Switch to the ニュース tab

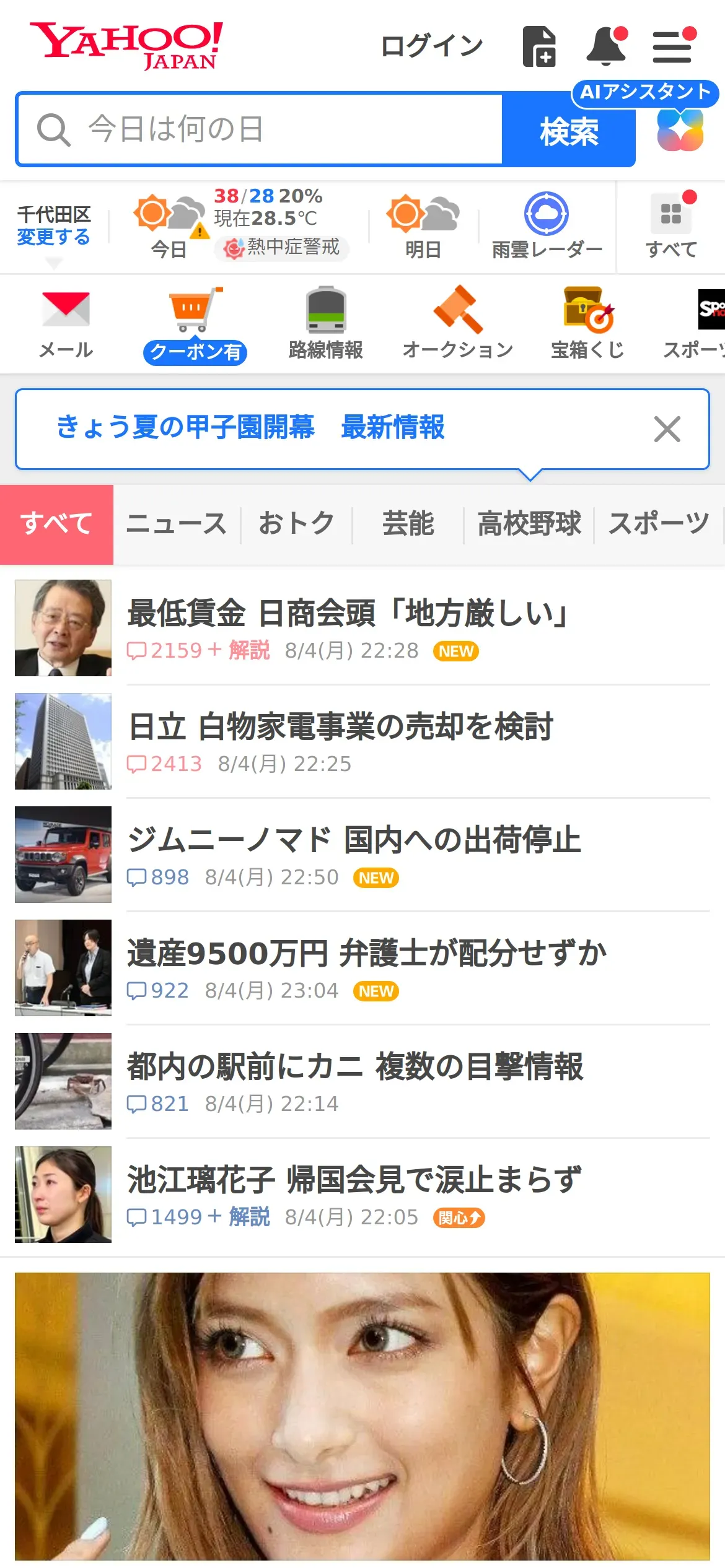(x=177, y=524)
